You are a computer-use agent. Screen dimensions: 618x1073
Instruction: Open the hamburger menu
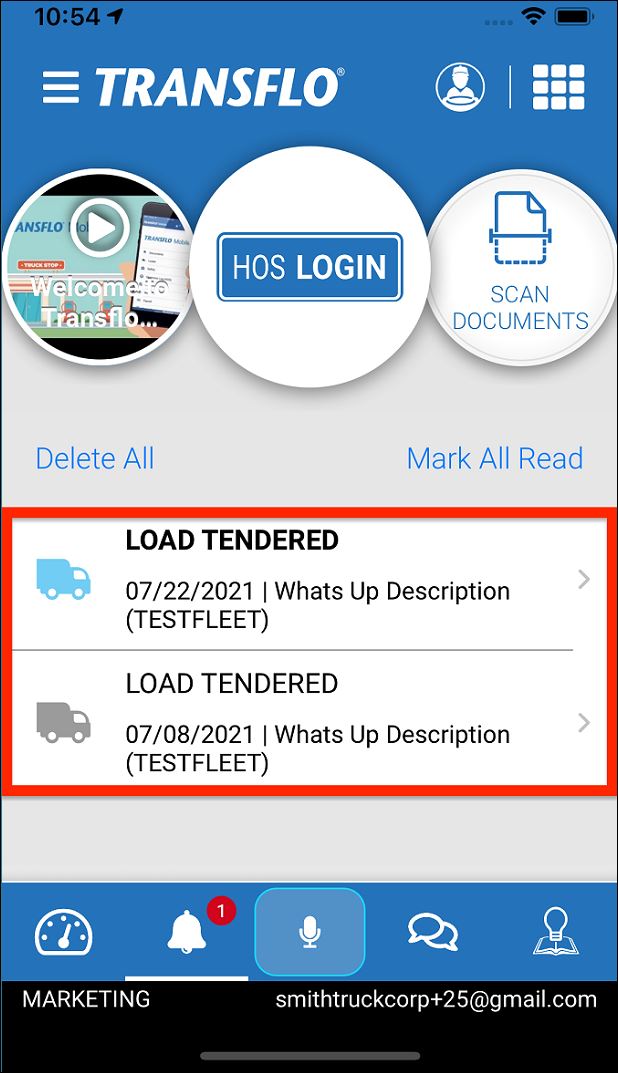pyautogui.click(x=60, y=88)
